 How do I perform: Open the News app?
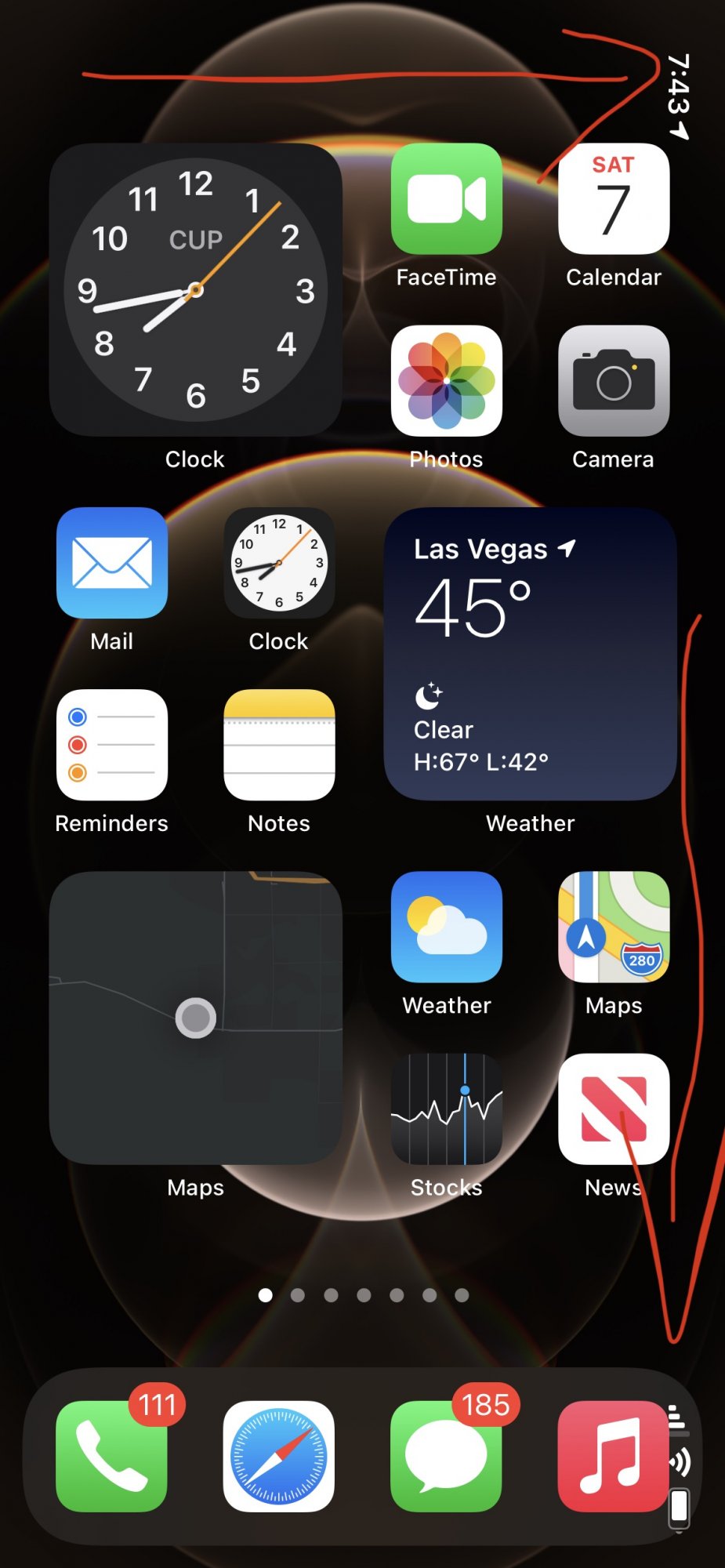tap(613, 1108)
